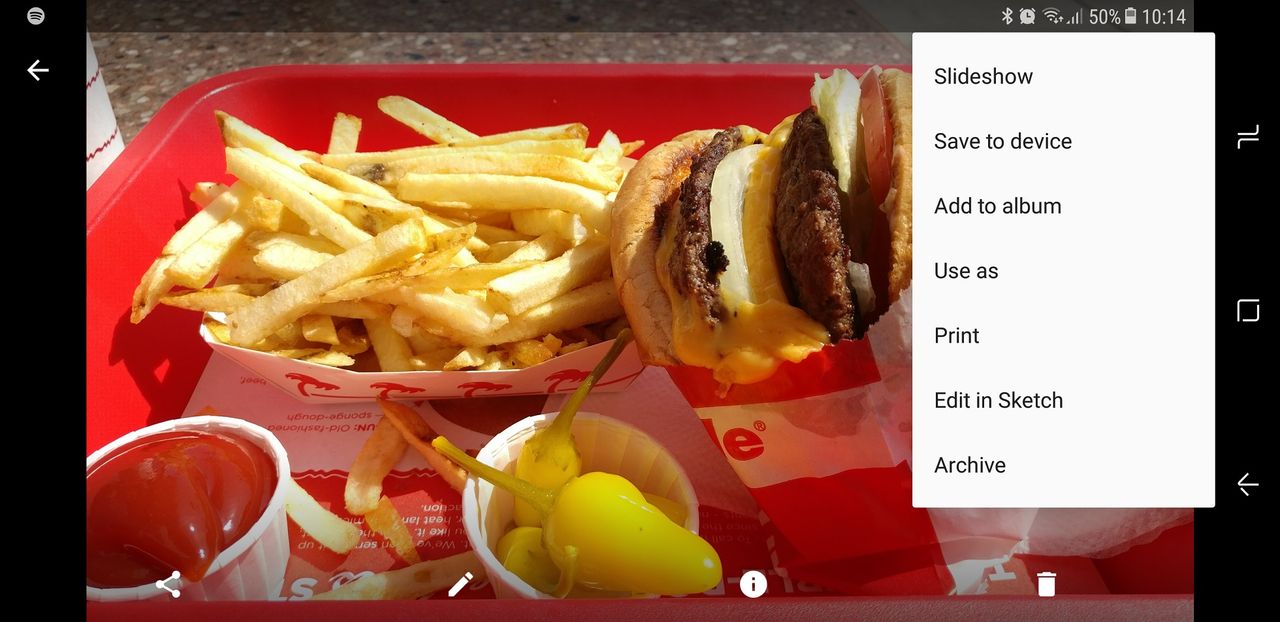Archive this photo
1280x622 pixels.
(x=969, y=465)
